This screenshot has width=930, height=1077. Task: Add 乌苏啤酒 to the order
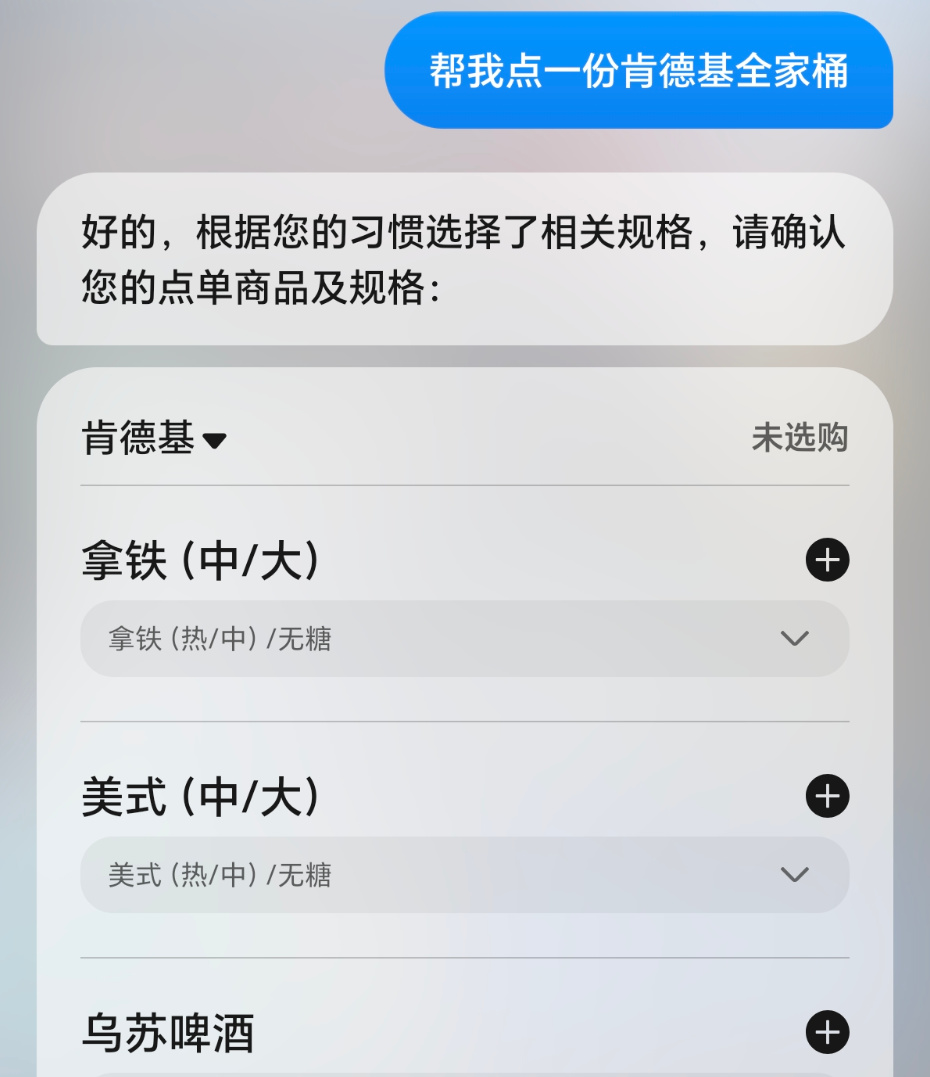coord(827,1032)
